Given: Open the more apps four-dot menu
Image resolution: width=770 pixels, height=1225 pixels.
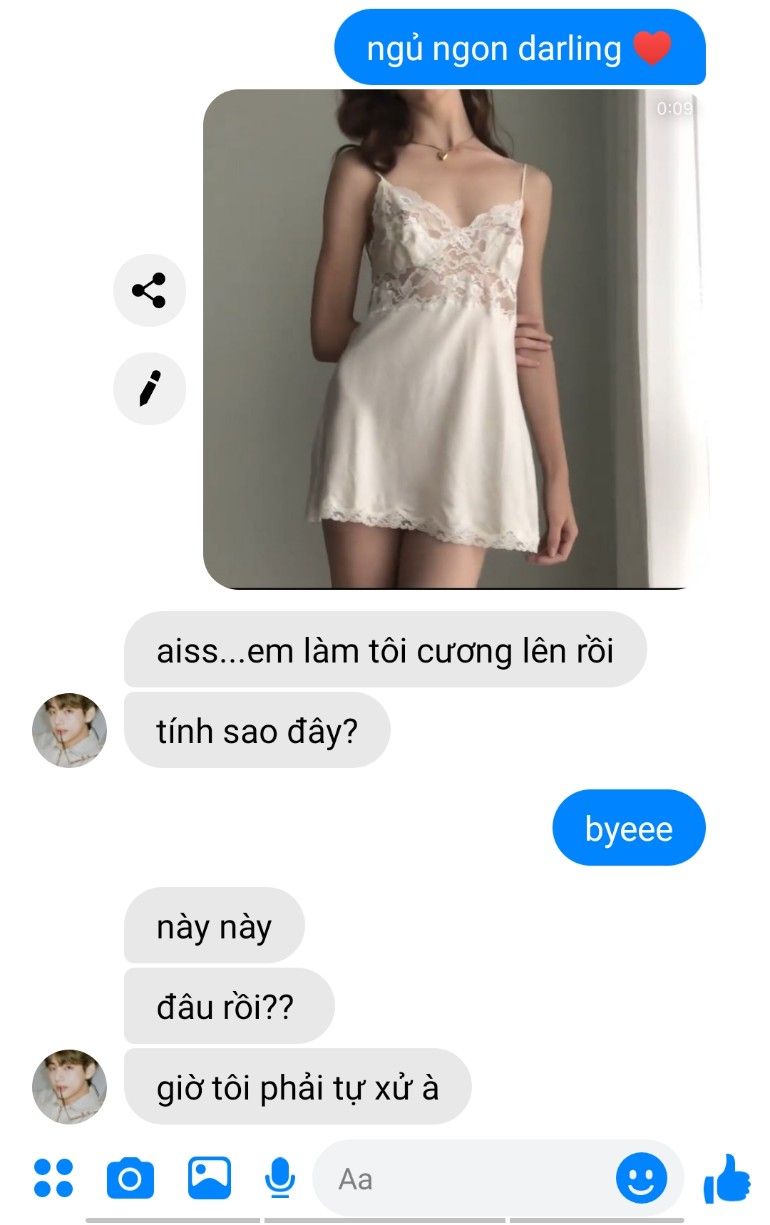Looking at the screenshot, I should [53, 1178].
